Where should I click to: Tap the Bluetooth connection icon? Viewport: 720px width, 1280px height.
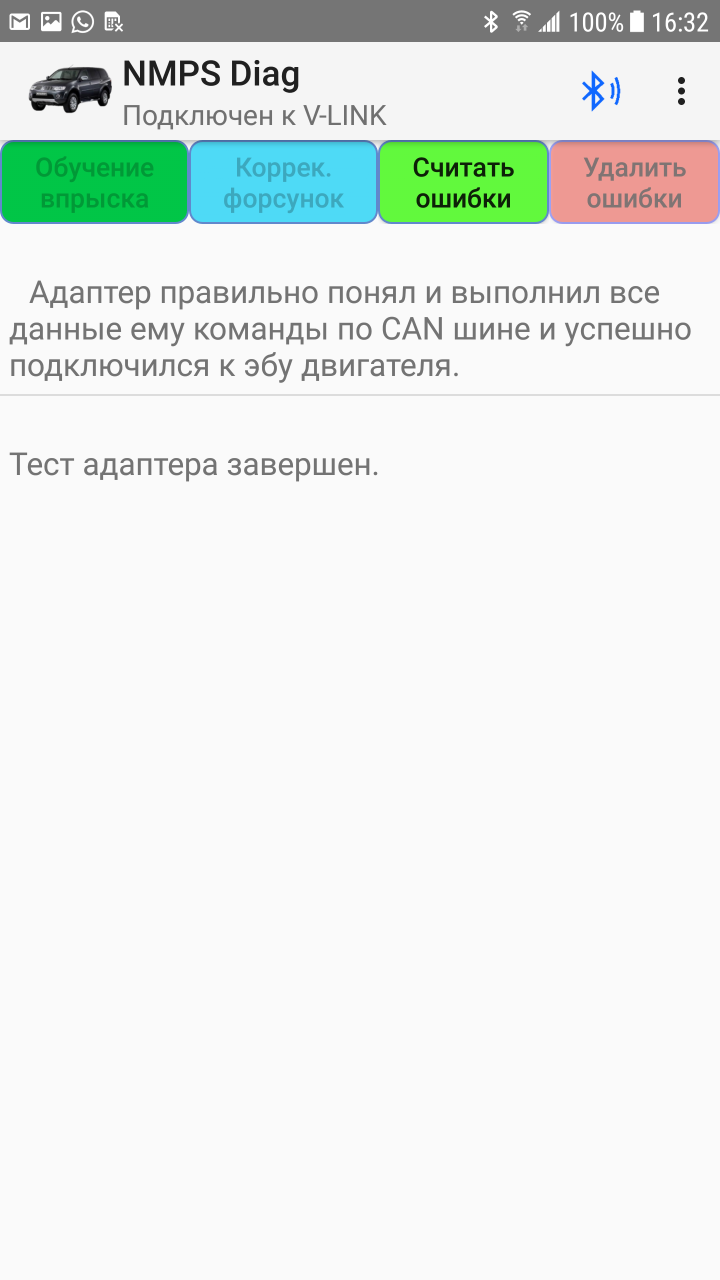tap(600, 92)
